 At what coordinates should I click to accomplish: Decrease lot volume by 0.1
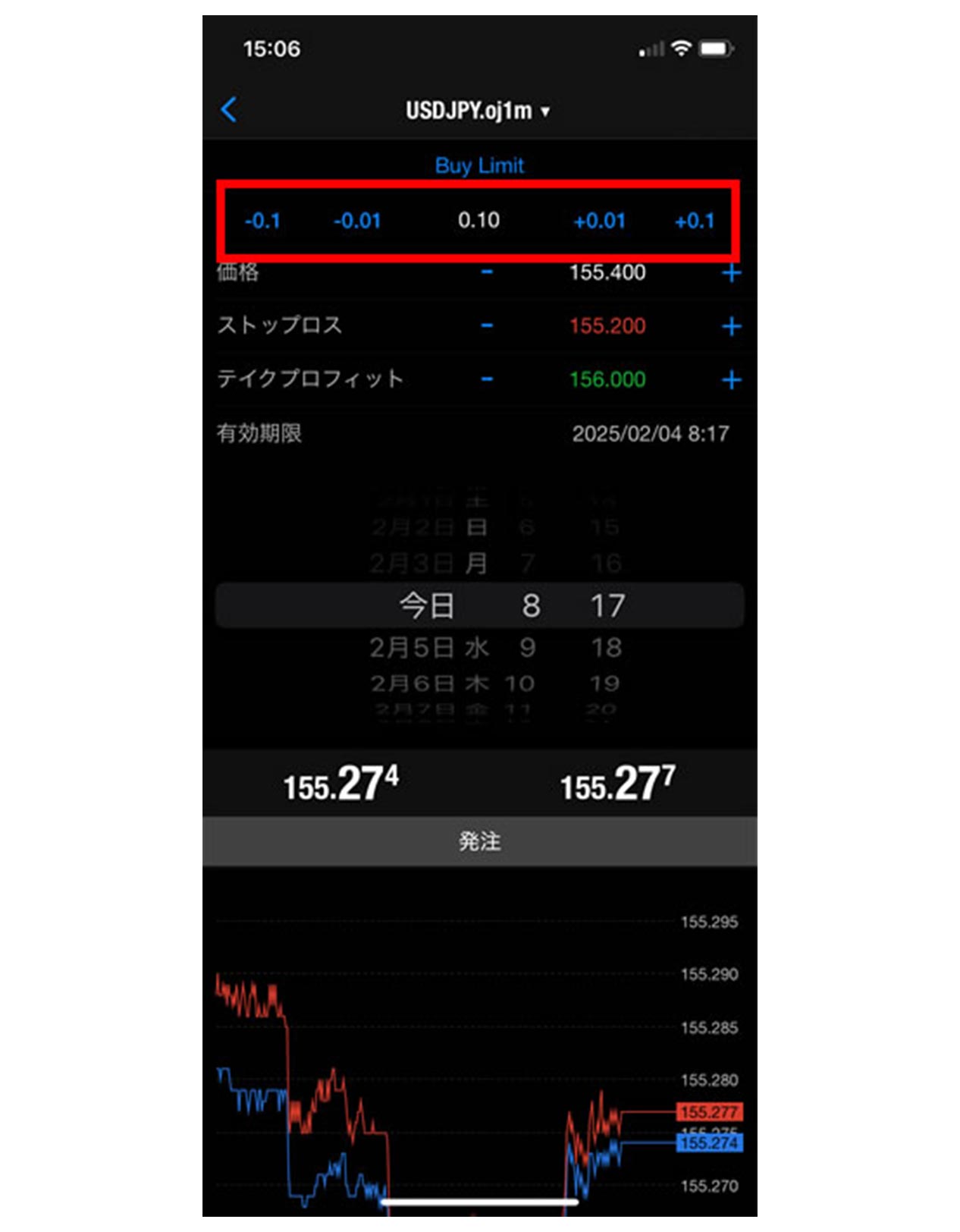click(x=262, y=221)
